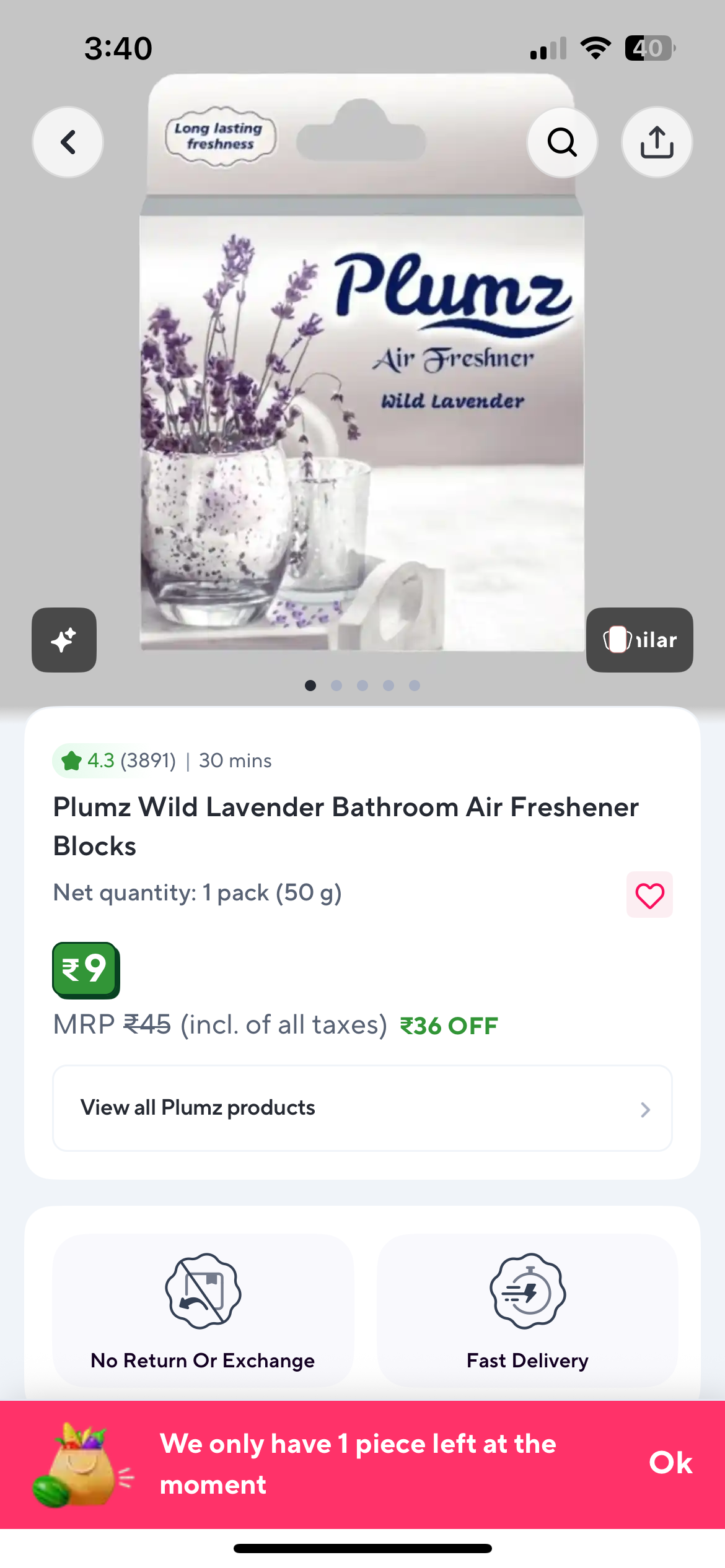Open search using the magnifier icon

[x=561, y=142]
